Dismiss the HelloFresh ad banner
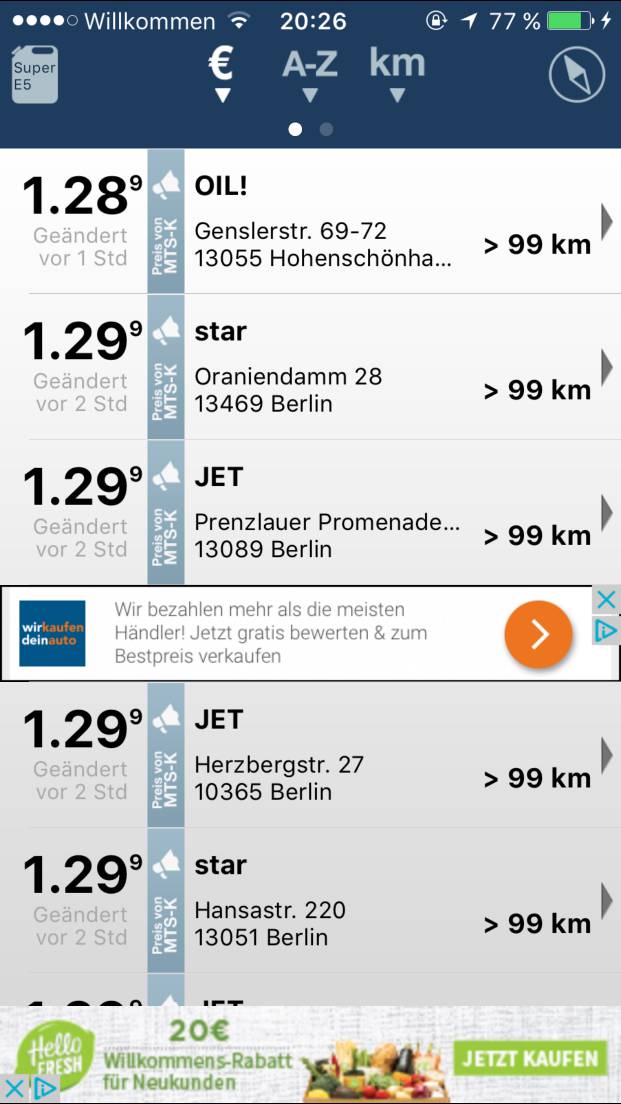This screenshot has height=1104, width=621. (13, 1089)
